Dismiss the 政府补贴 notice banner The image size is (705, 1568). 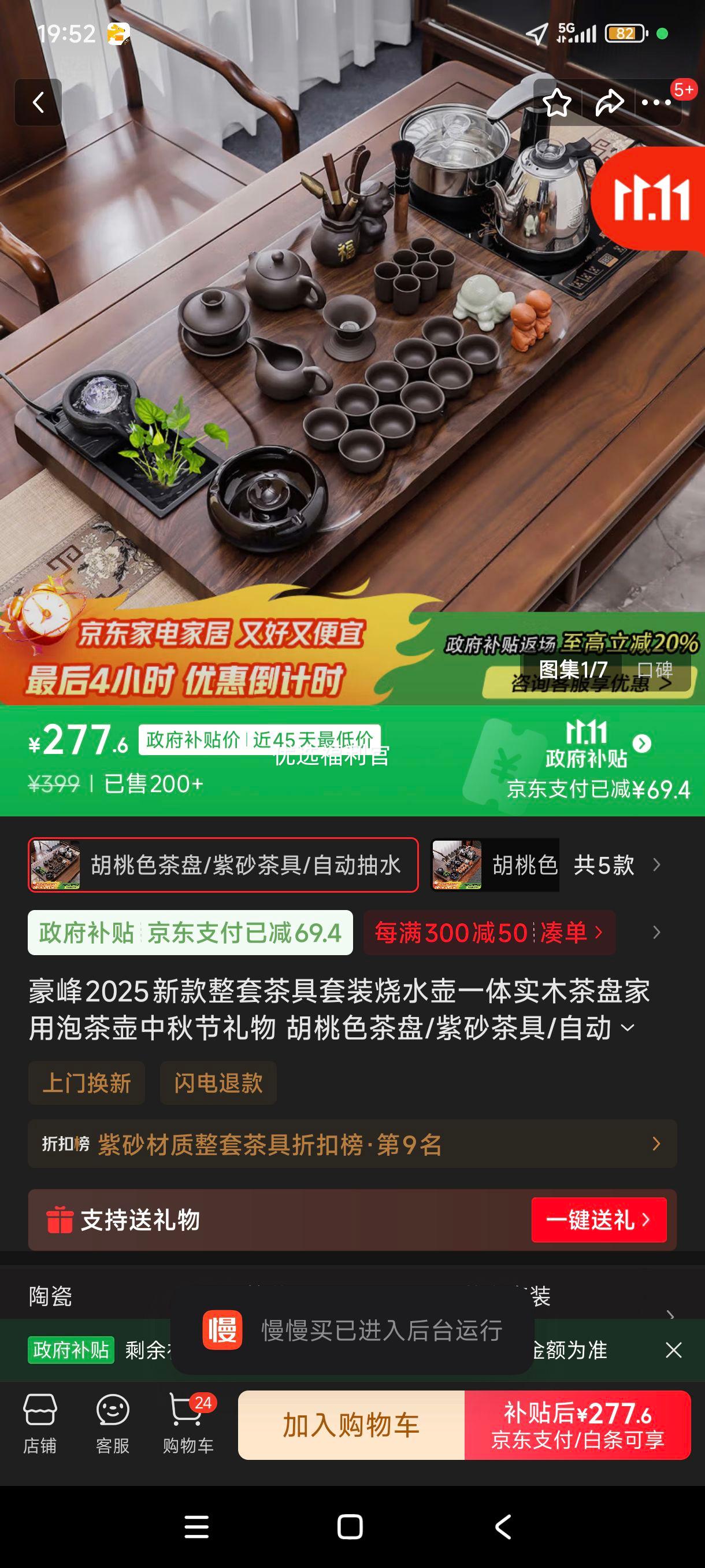(673, 1350)
